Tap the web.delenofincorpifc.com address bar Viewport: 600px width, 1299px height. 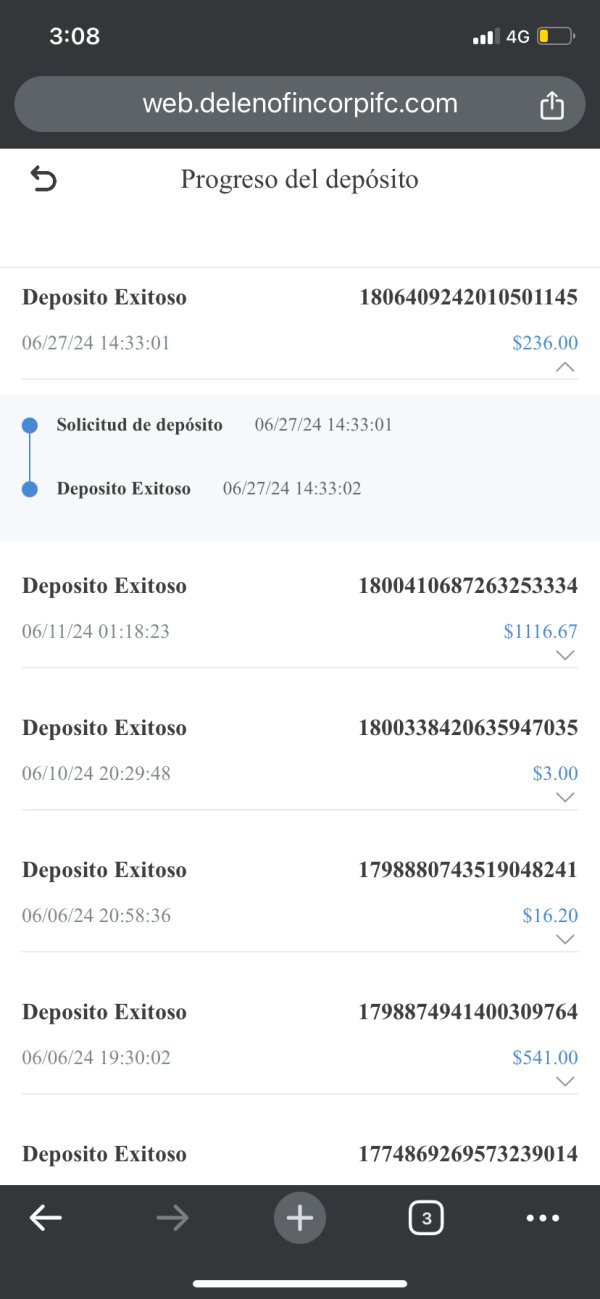(x=300, y=104)
